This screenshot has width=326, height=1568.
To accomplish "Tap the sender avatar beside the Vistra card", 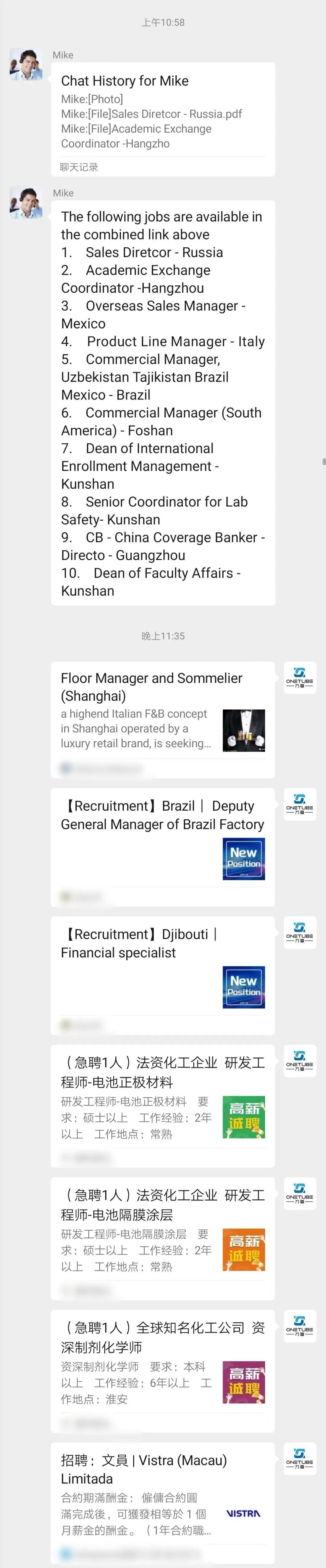I will (300, 1458).
